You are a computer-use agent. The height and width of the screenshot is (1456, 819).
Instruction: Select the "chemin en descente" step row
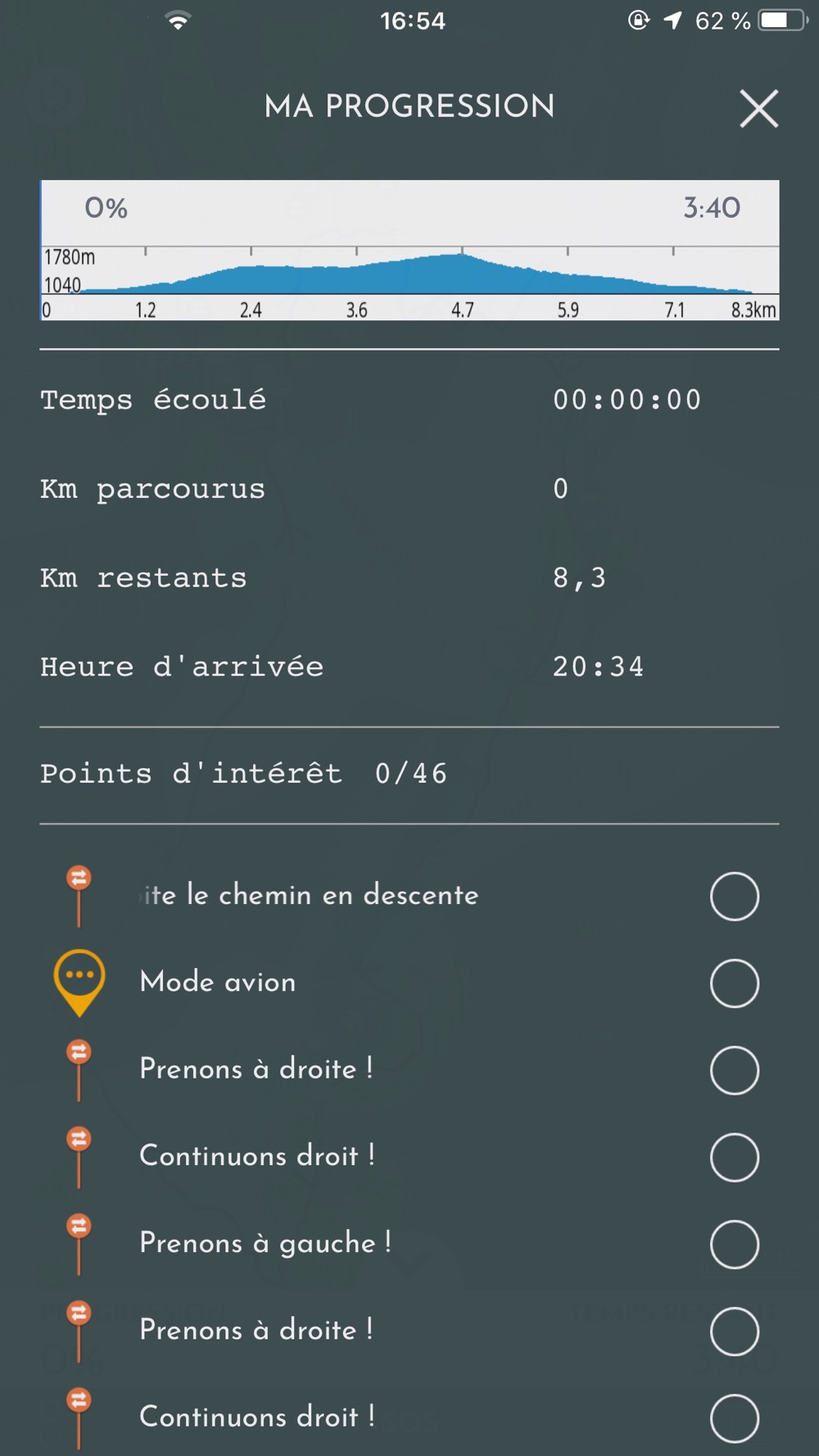point(311,895)
